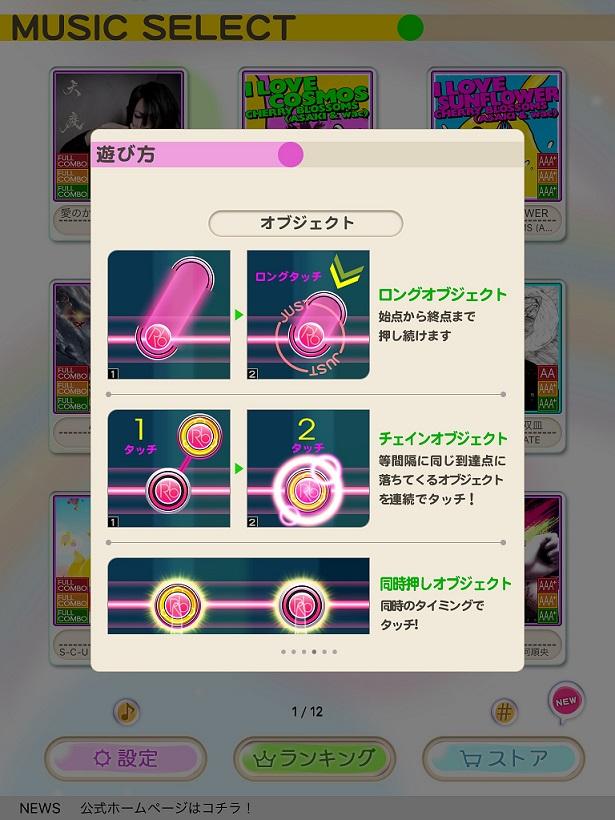
Task: Open the NEW notification bubble
Action: coord(566,702)
